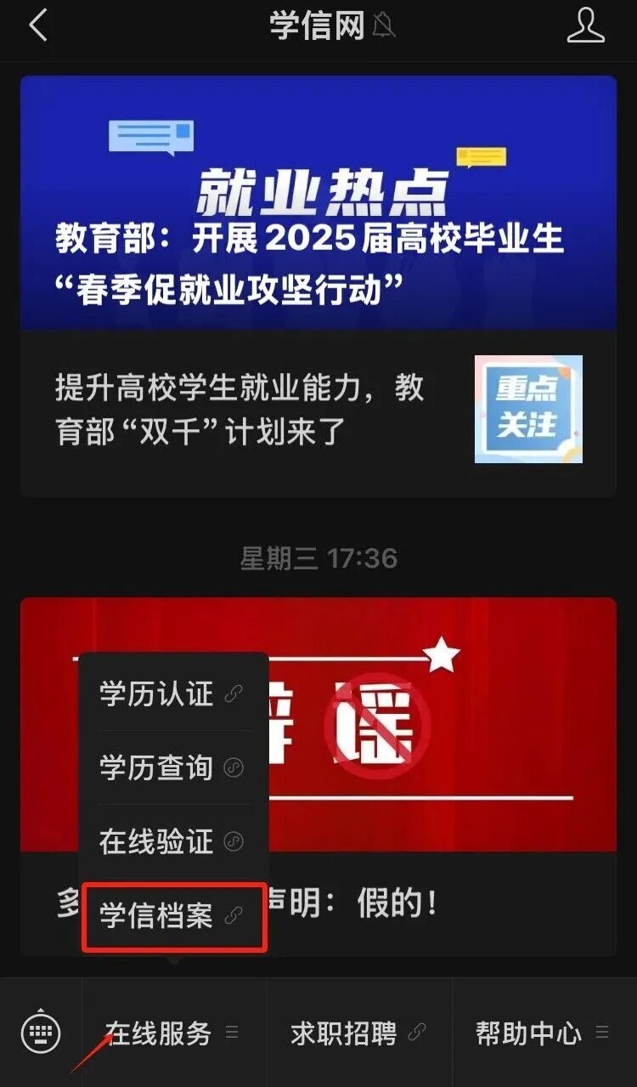Open the 双千计划 article
This screenshot has height=1087, width=637.
coord(318,409)
